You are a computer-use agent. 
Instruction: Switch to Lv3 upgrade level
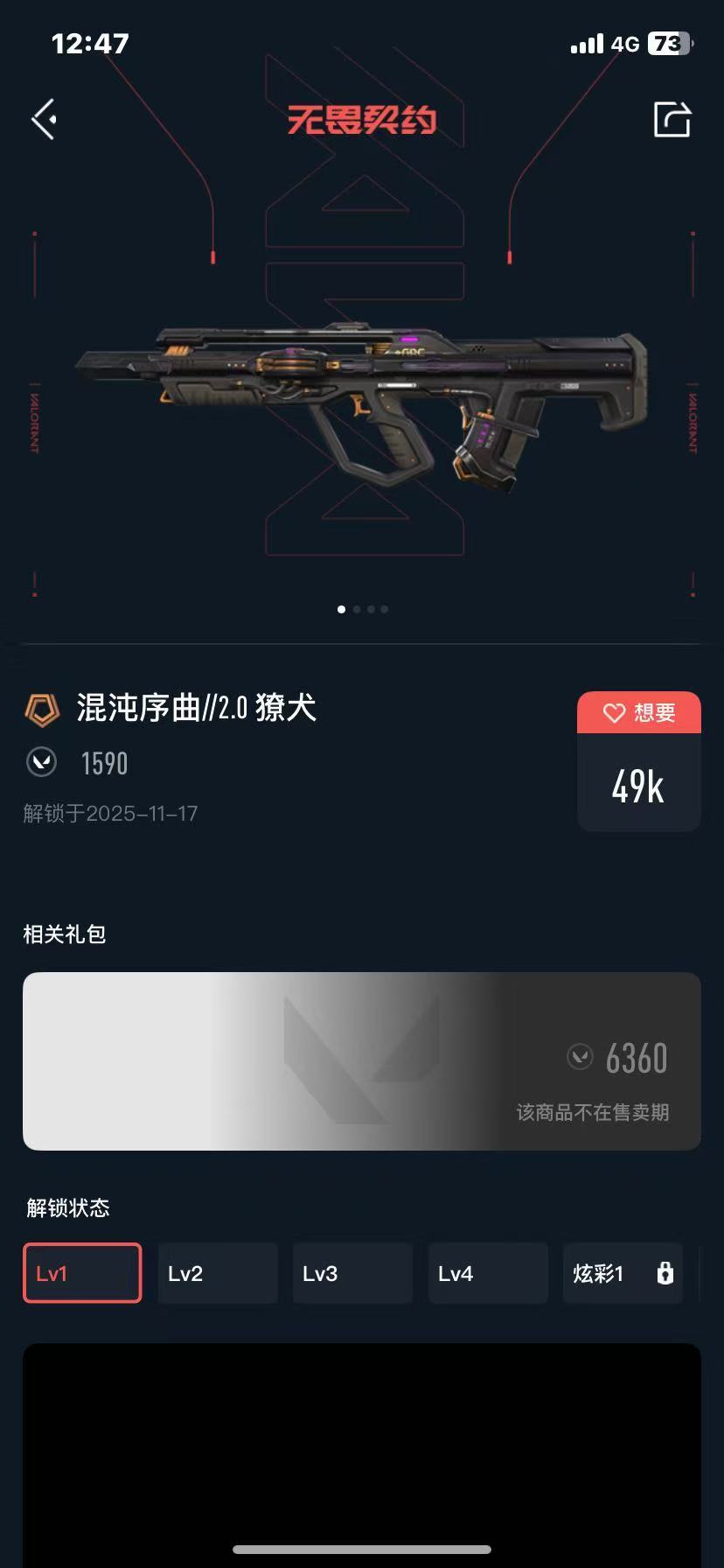pyautogui.click(x=352, y=1273)
